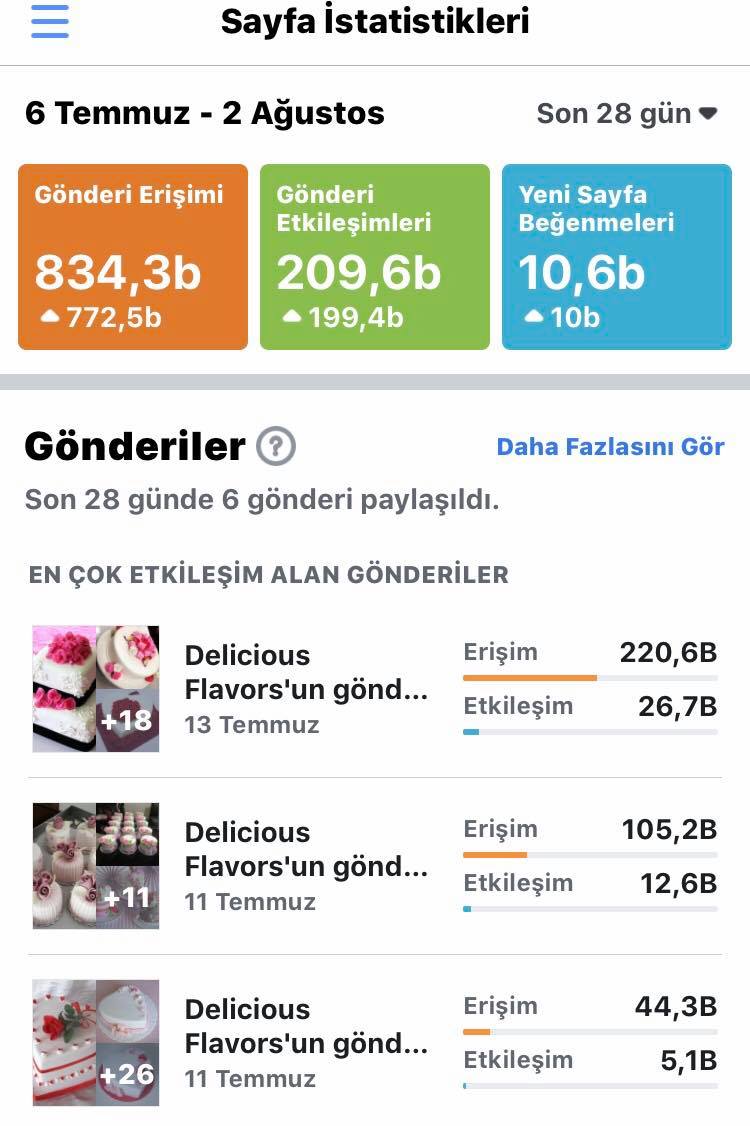Expand the Son 28 gün dropdown

point(627,113)
